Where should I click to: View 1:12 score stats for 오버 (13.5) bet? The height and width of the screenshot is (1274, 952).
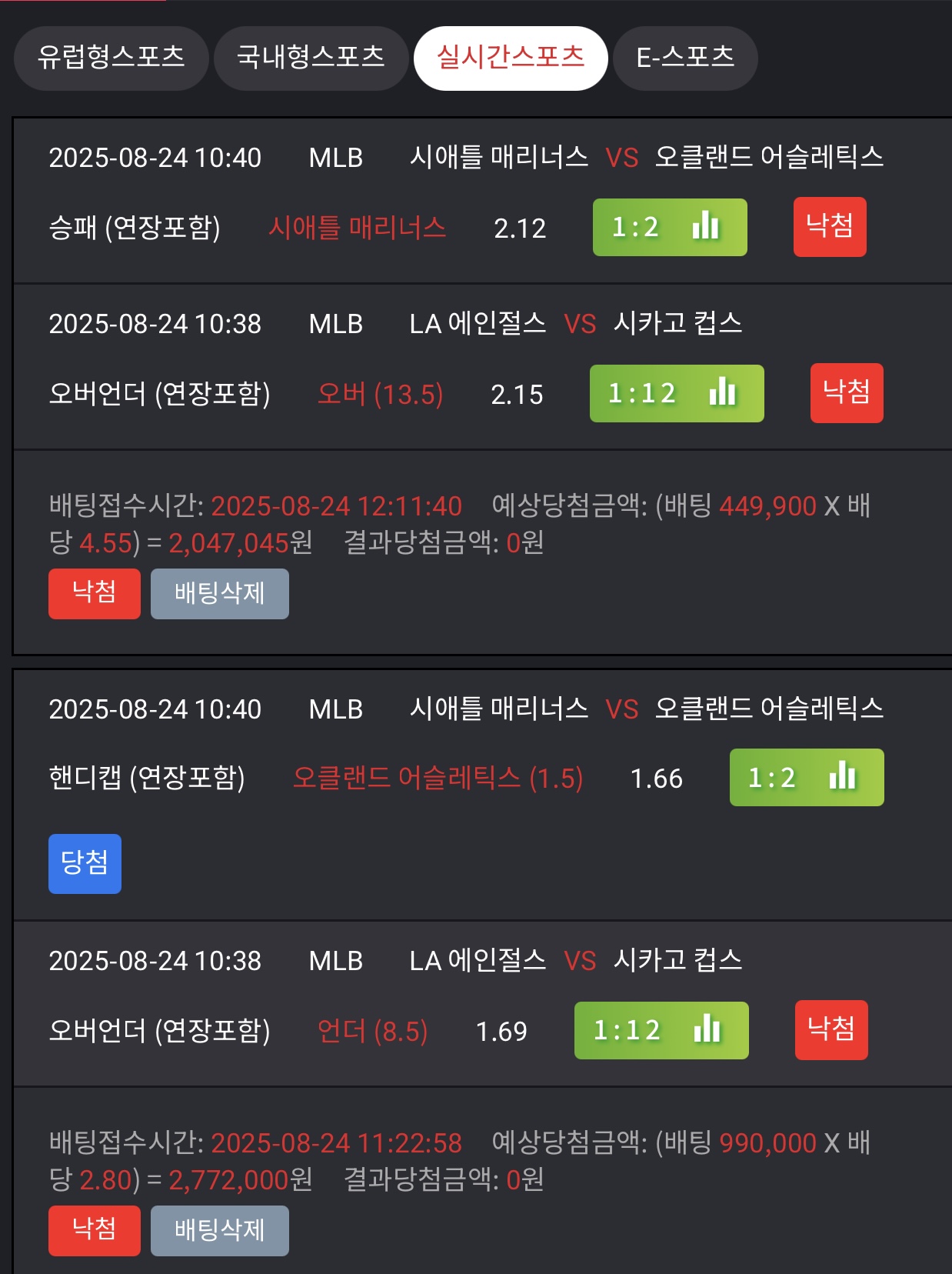point(676,393)
